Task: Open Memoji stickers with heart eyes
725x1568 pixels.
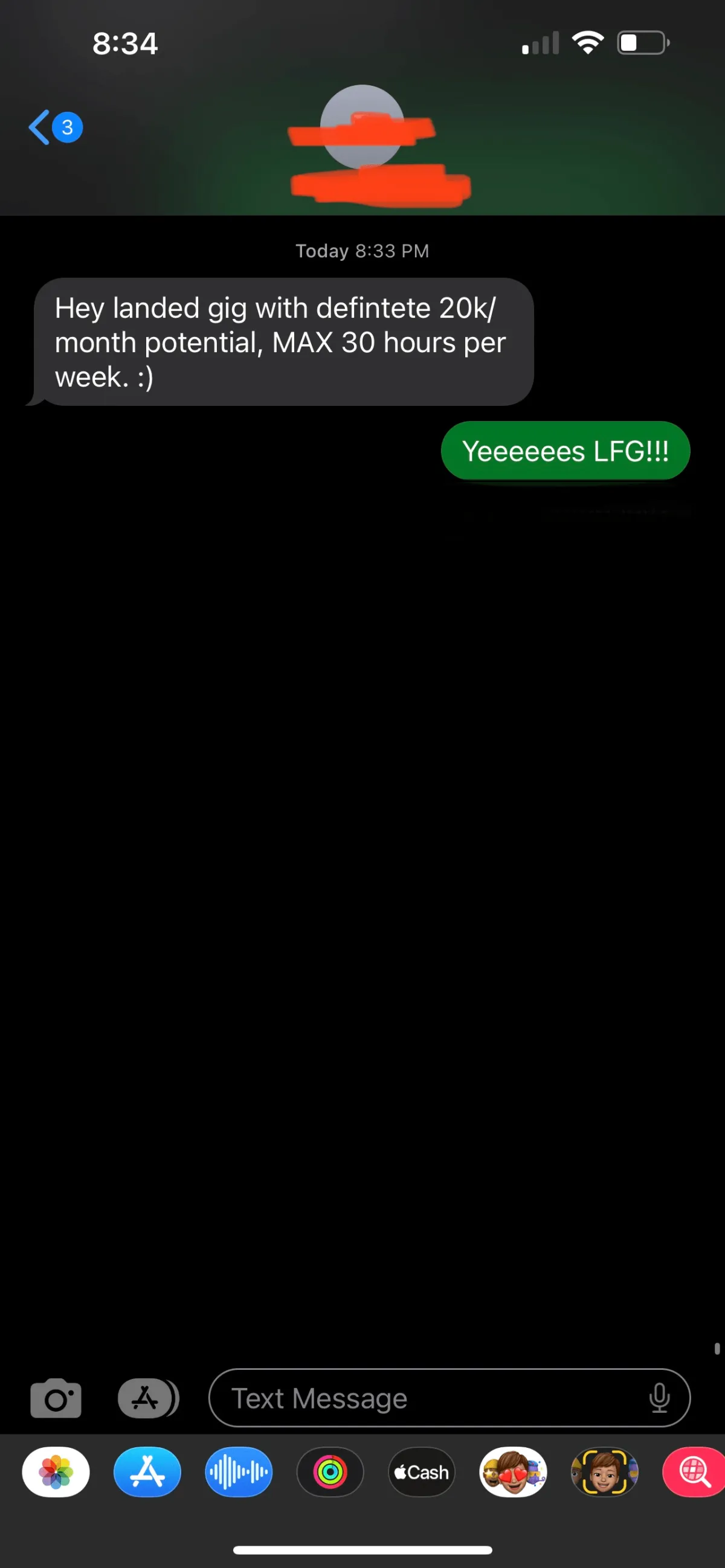Action: [x=513, y=1472]
